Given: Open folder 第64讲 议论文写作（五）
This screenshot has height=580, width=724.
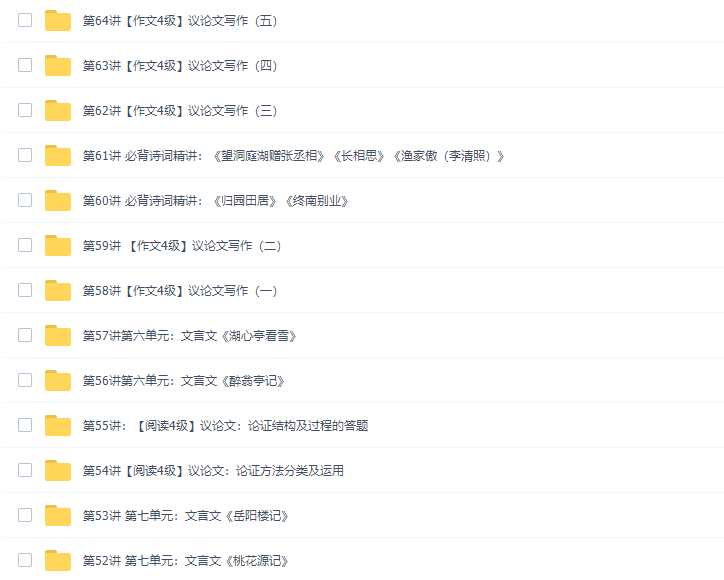Looking at the screenshot, I should click(x=180, y=21).
